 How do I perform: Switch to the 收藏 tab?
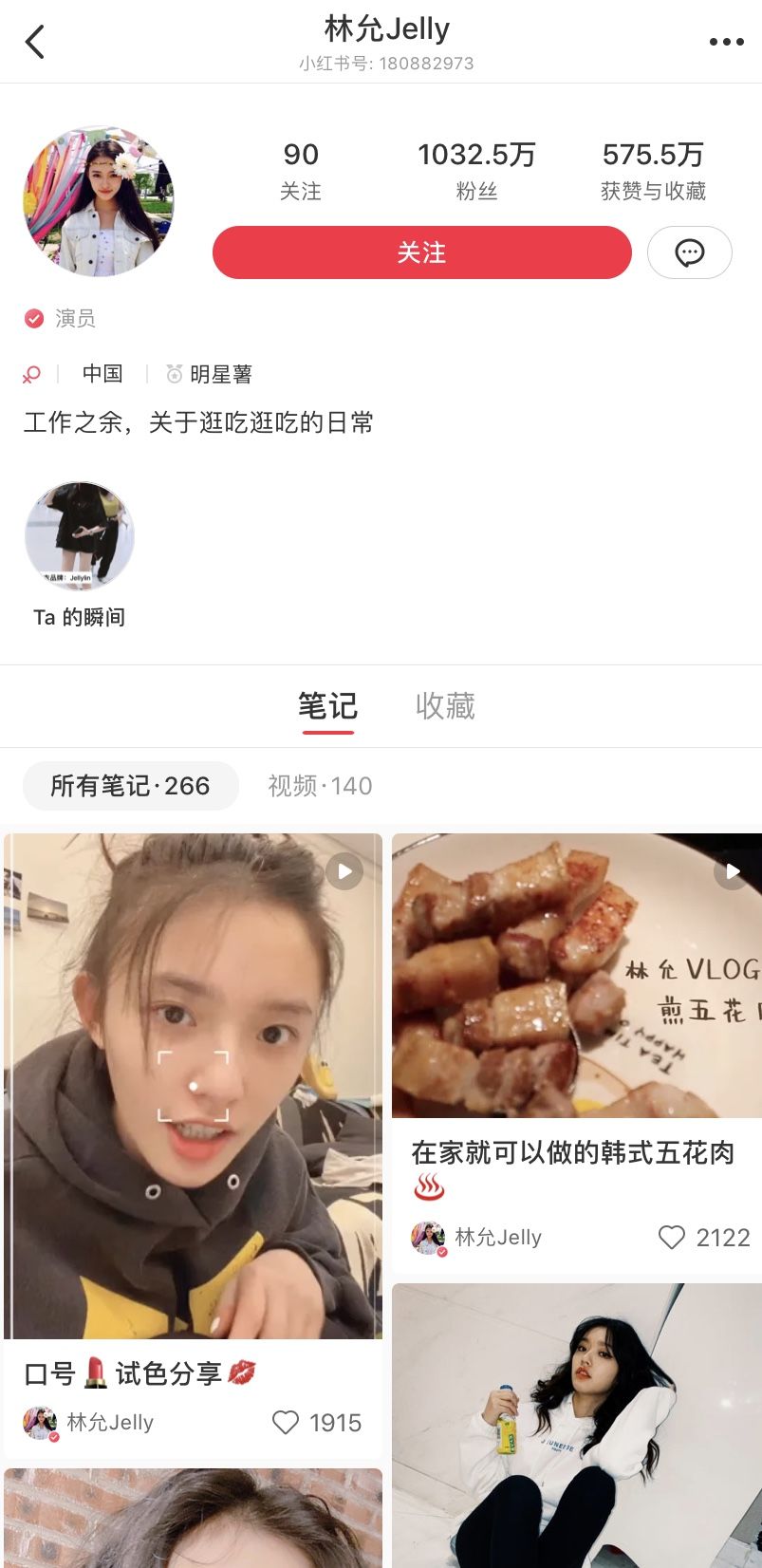pyautogui.click(x=445, y=706)
